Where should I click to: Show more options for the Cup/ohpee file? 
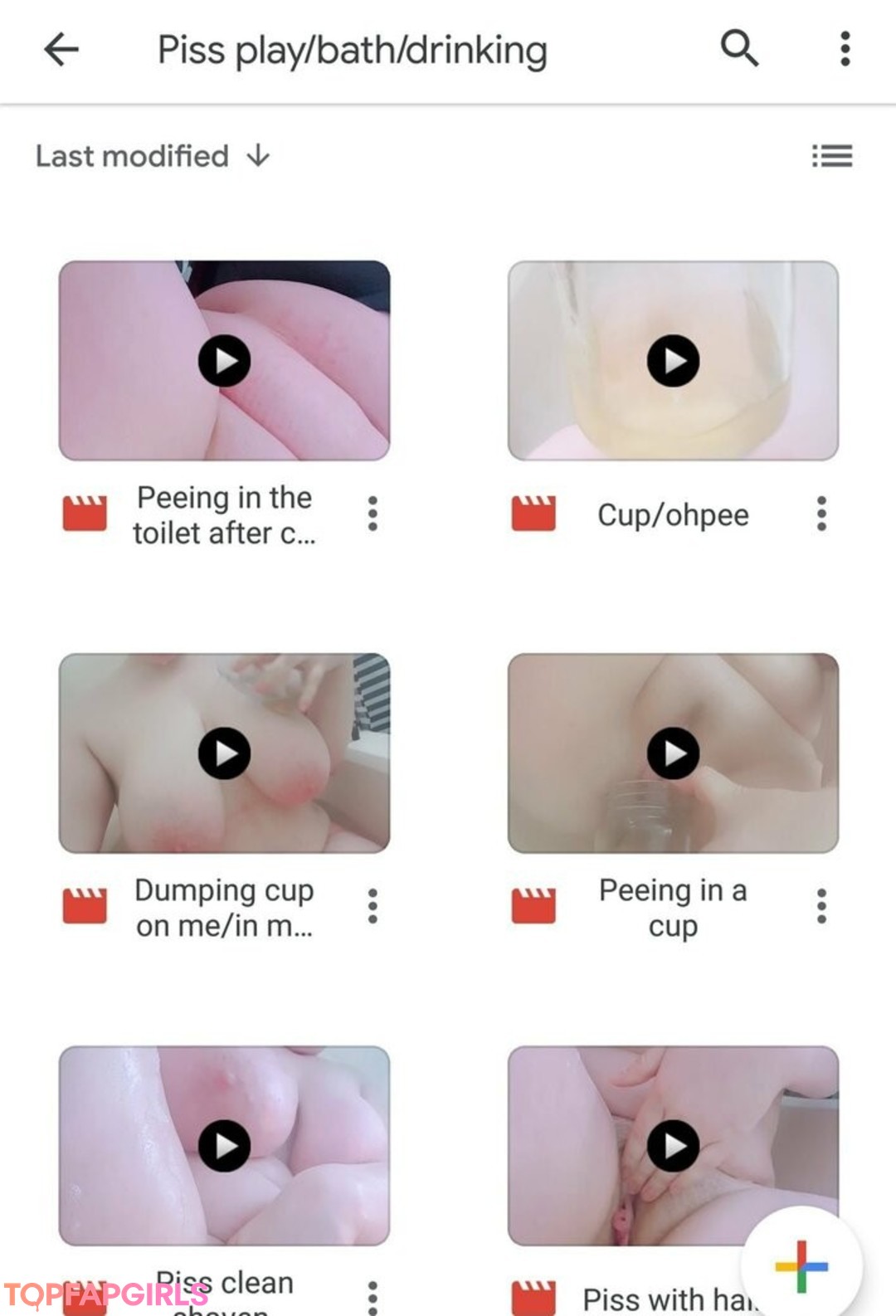coord(821,514)
